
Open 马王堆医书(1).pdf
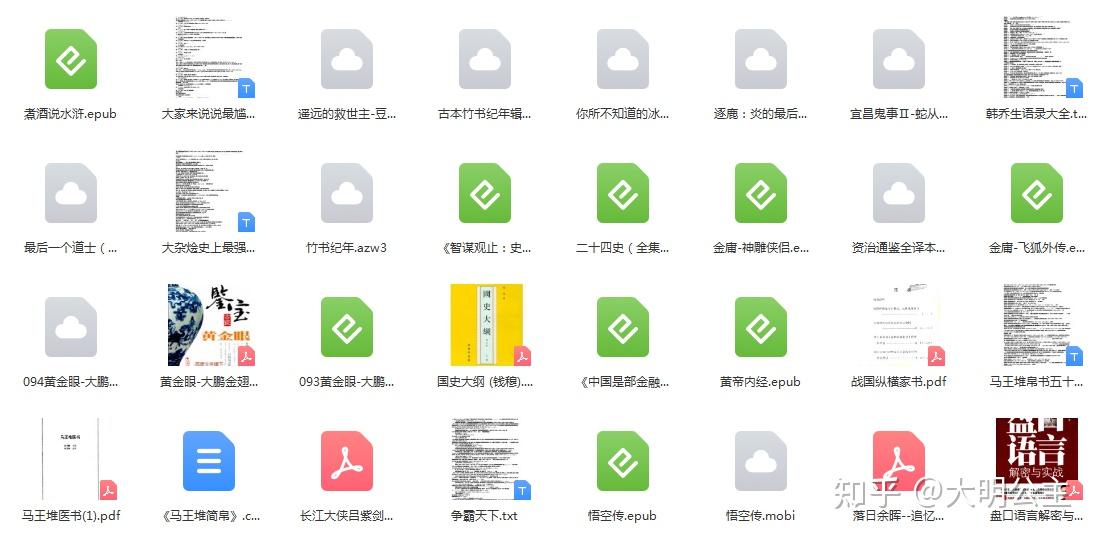[70, 462]
